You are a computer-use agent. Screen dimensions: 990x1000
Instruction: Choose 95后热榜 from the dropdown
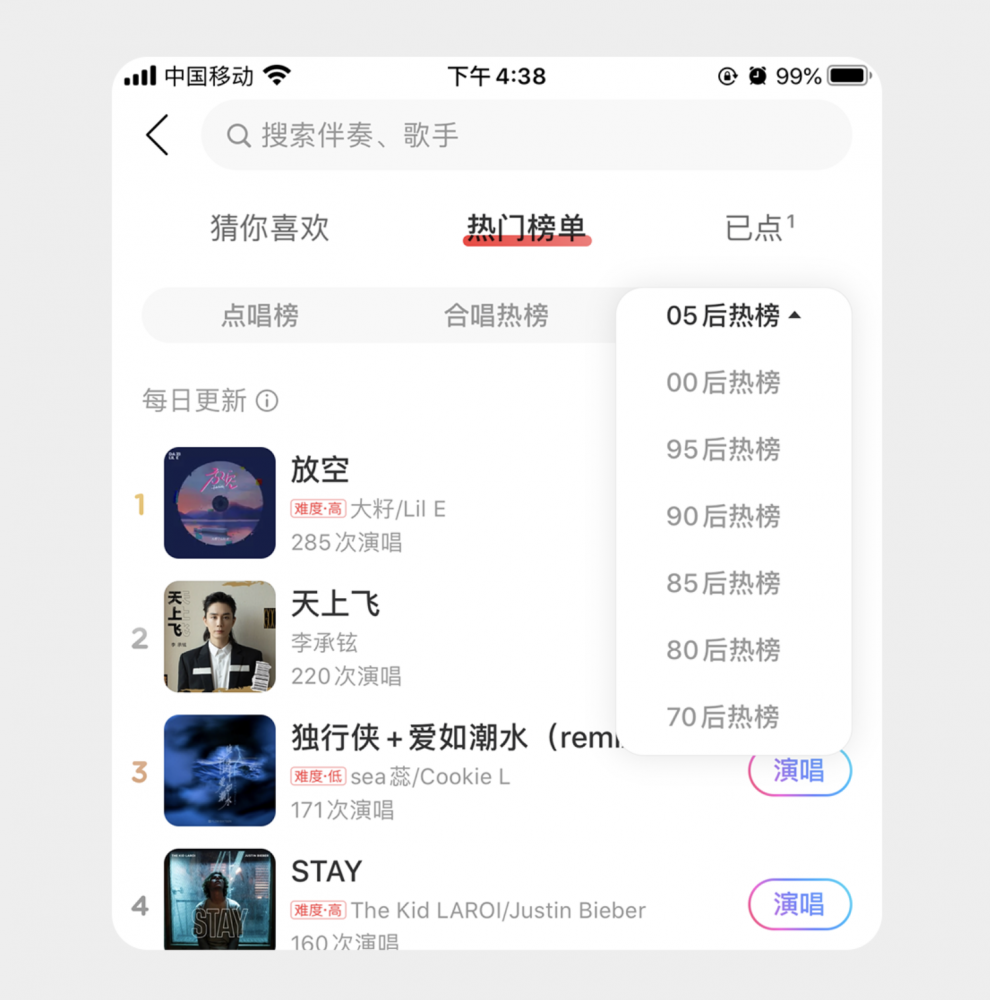(723, 450)
